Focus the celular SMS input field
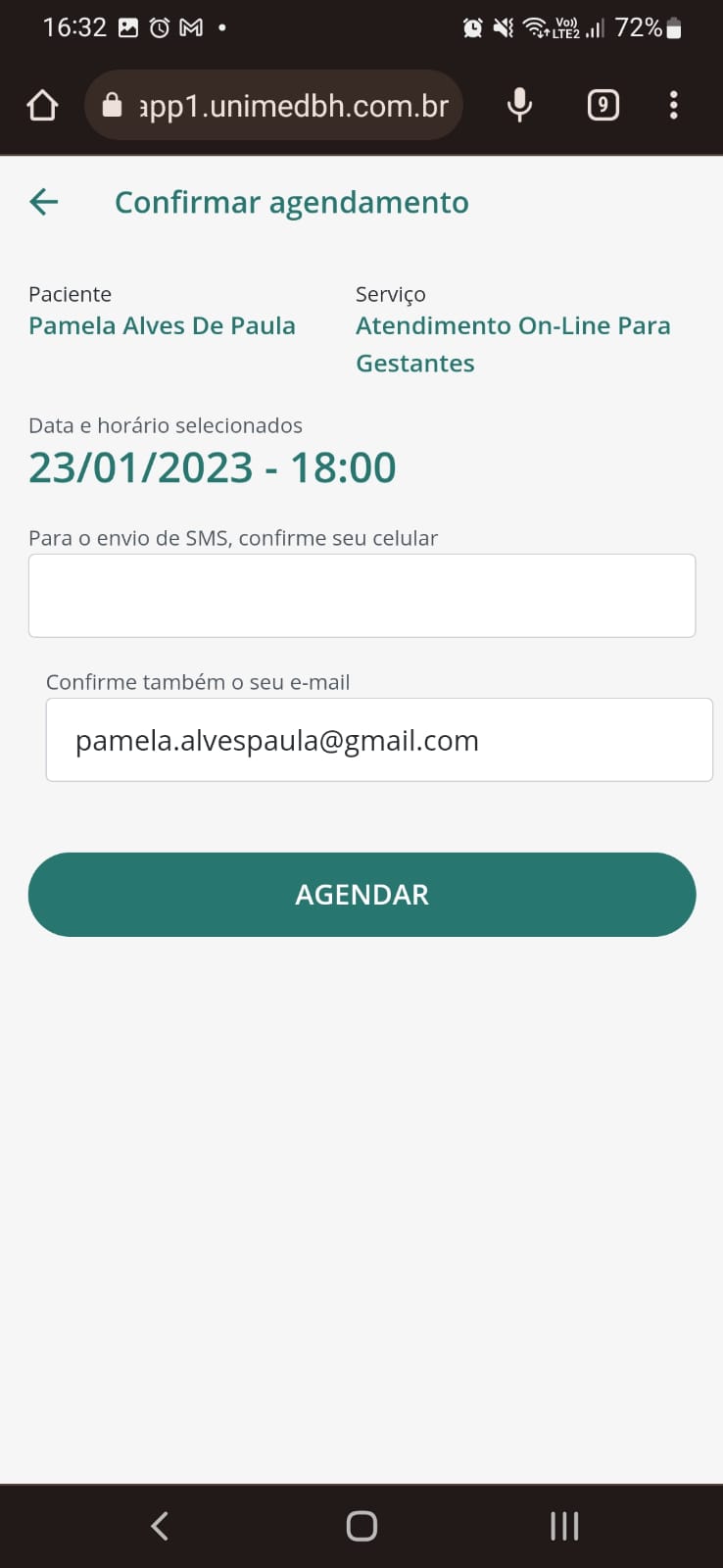 coord(361,596)
